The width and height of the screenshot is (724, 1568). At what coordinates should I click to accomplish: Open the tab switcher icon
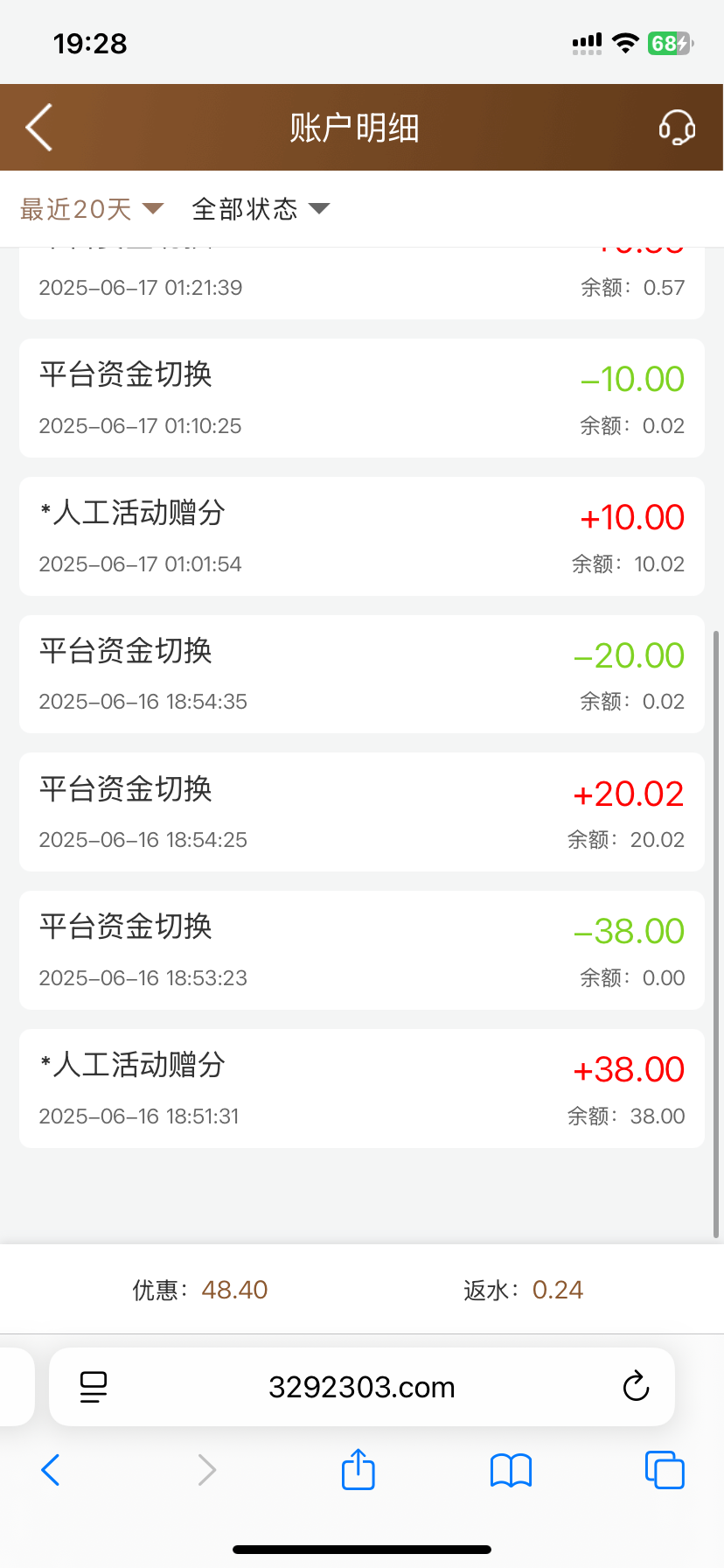664,1470
